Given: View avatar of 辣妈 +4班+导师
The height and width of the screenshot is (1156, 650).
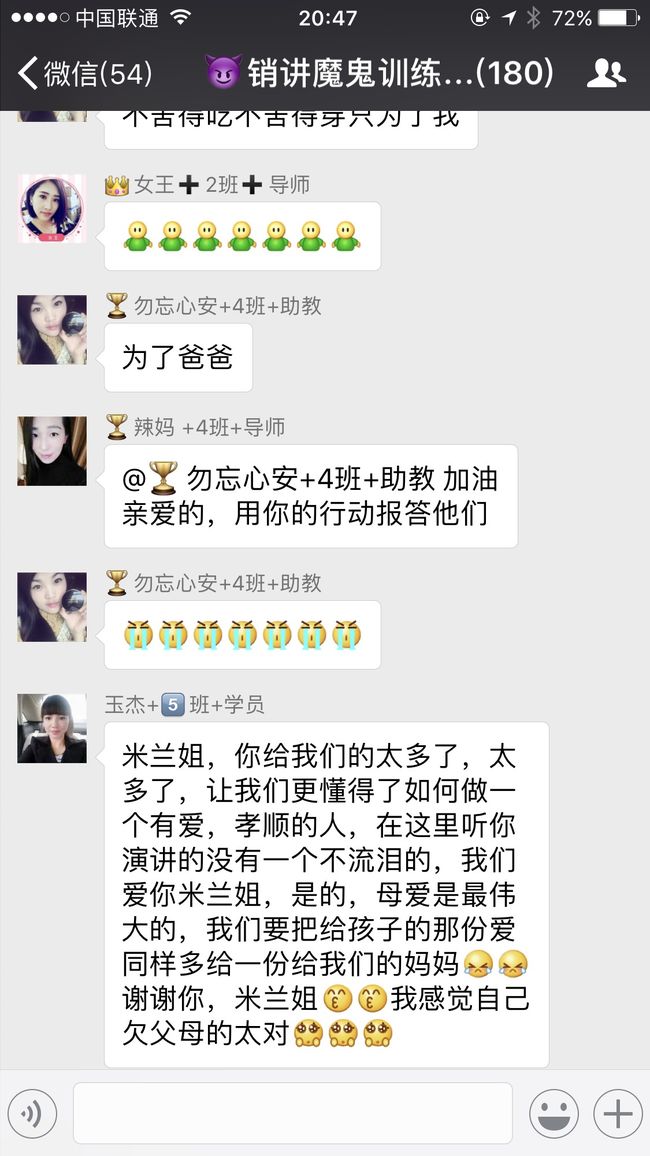Looking at the screenshot, I should [52, 451].
